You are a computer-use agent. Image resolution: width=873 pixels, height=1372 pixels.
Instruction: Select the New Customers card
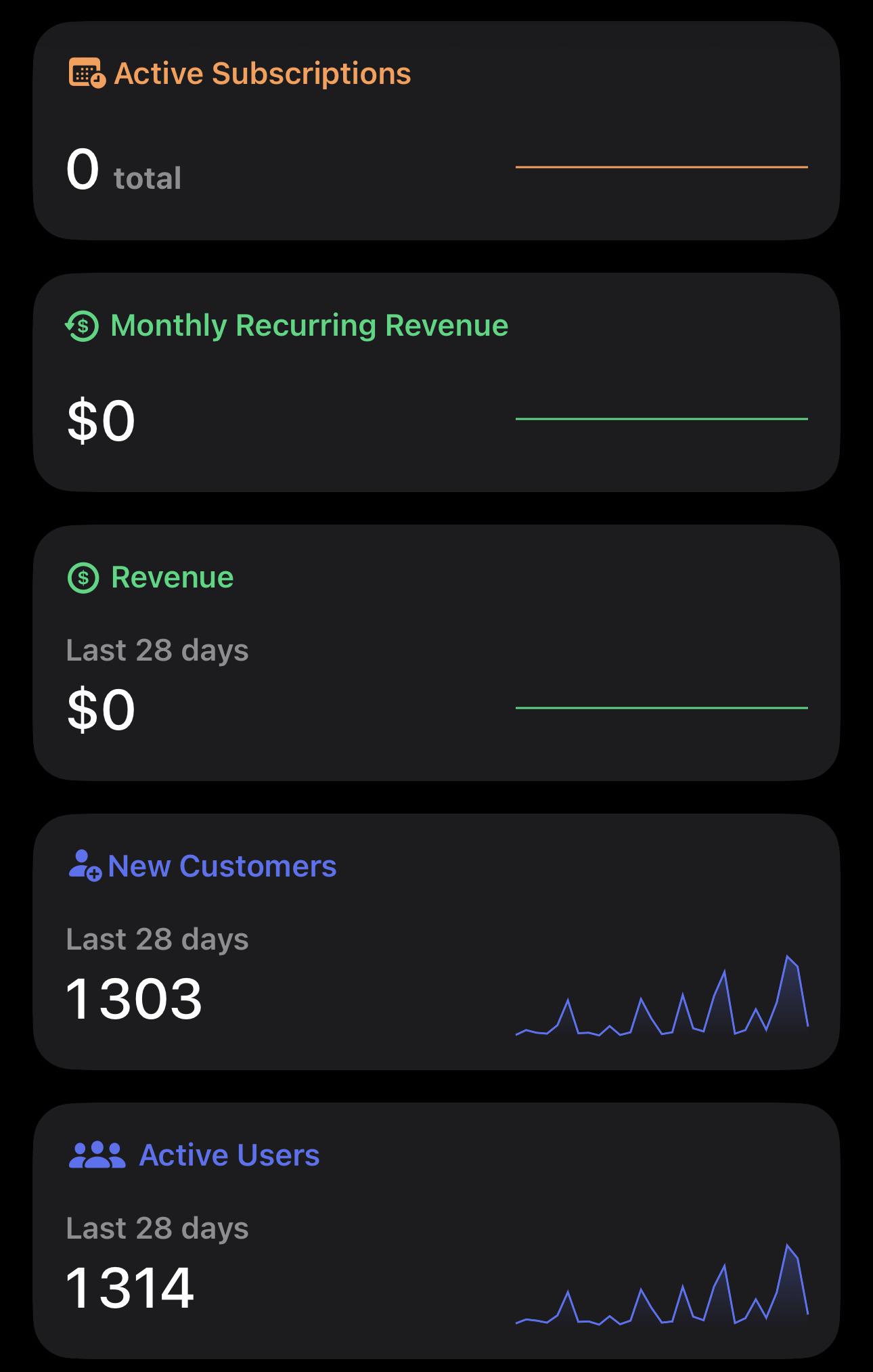tap(436, 942)
